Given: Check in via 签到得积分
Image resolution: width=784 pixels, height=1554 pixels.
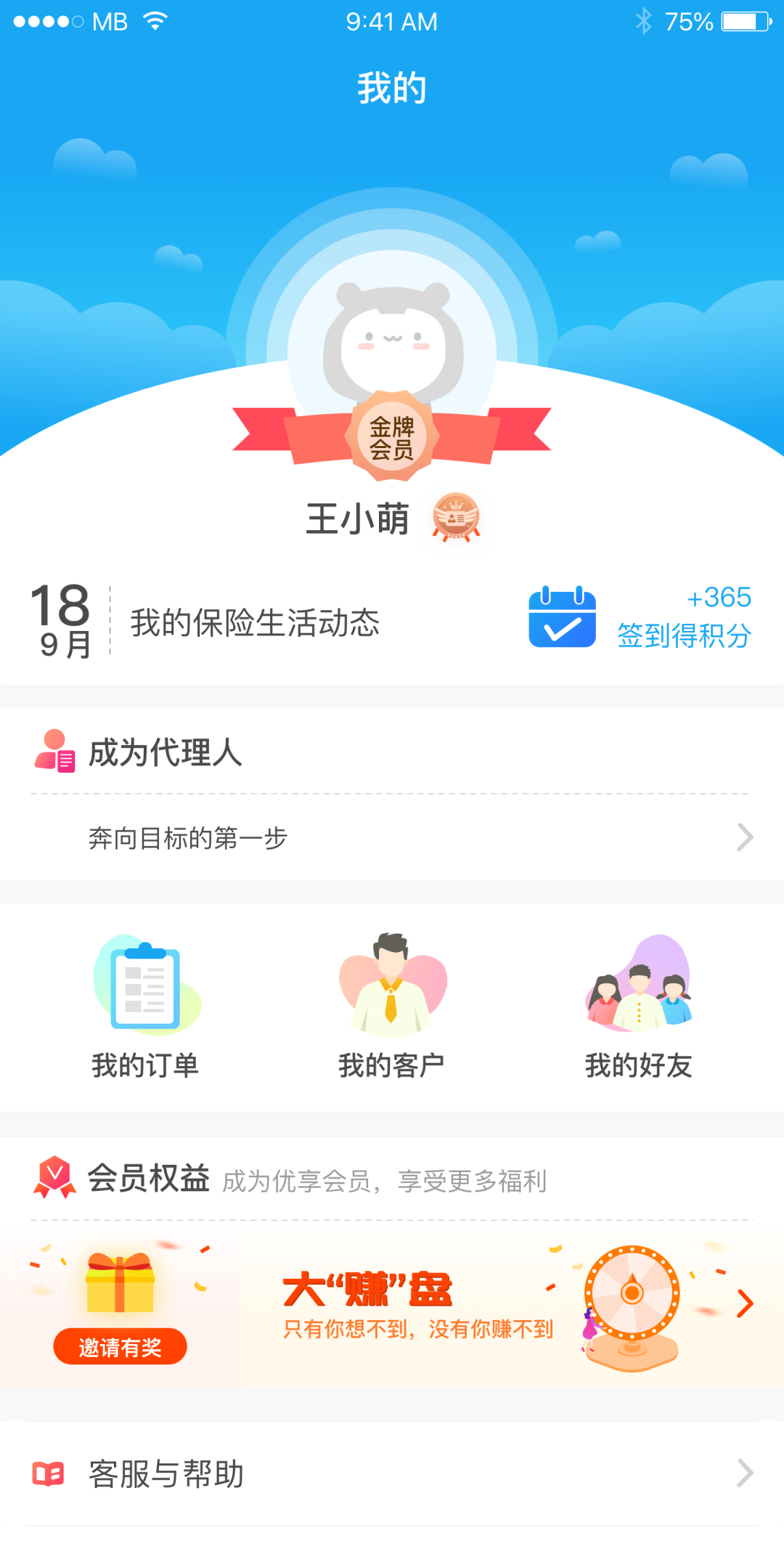Looking at the screenshot, I should 639,617.
